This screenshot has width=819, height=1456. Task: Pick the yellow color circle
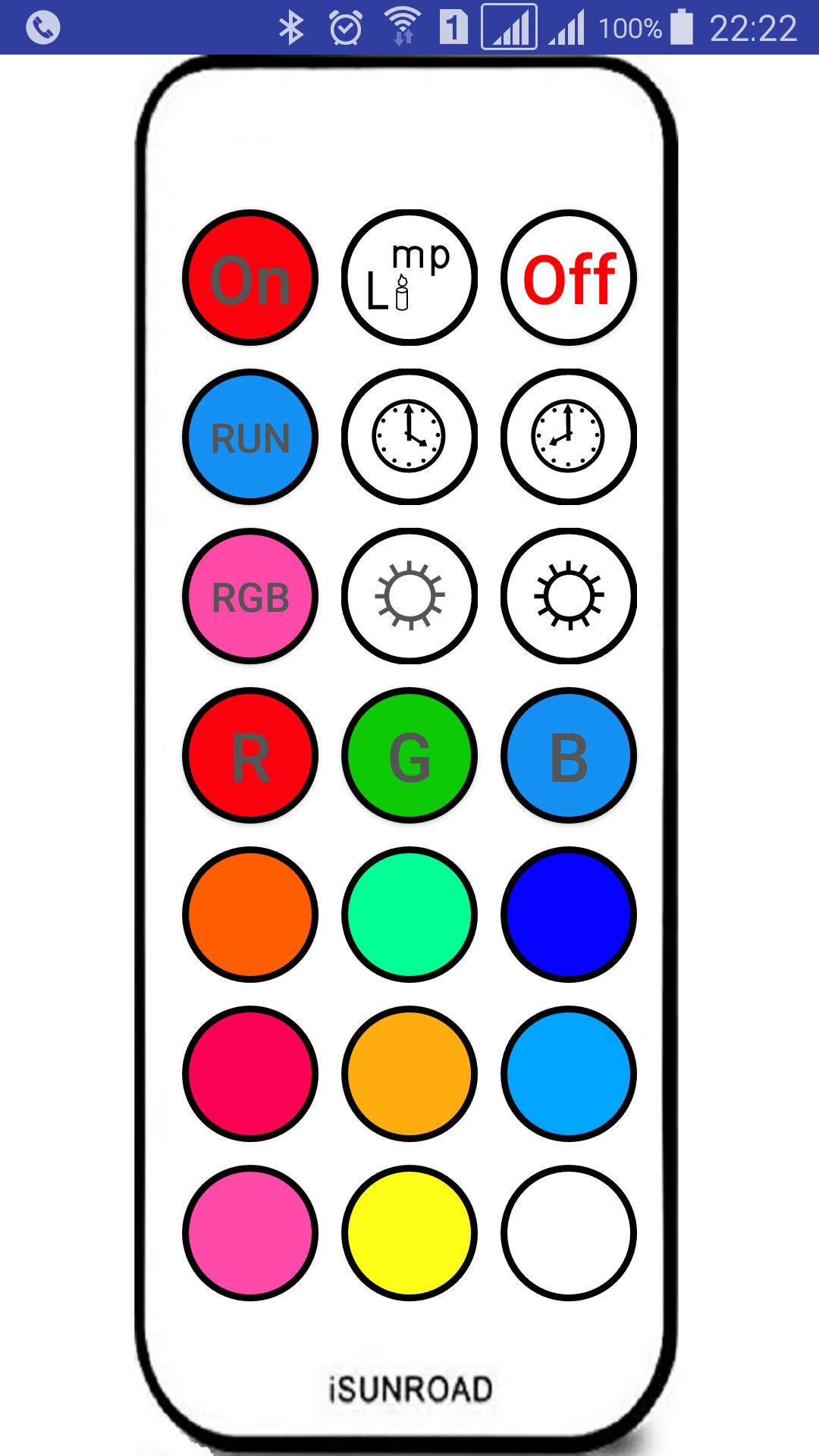(409, 1234)
